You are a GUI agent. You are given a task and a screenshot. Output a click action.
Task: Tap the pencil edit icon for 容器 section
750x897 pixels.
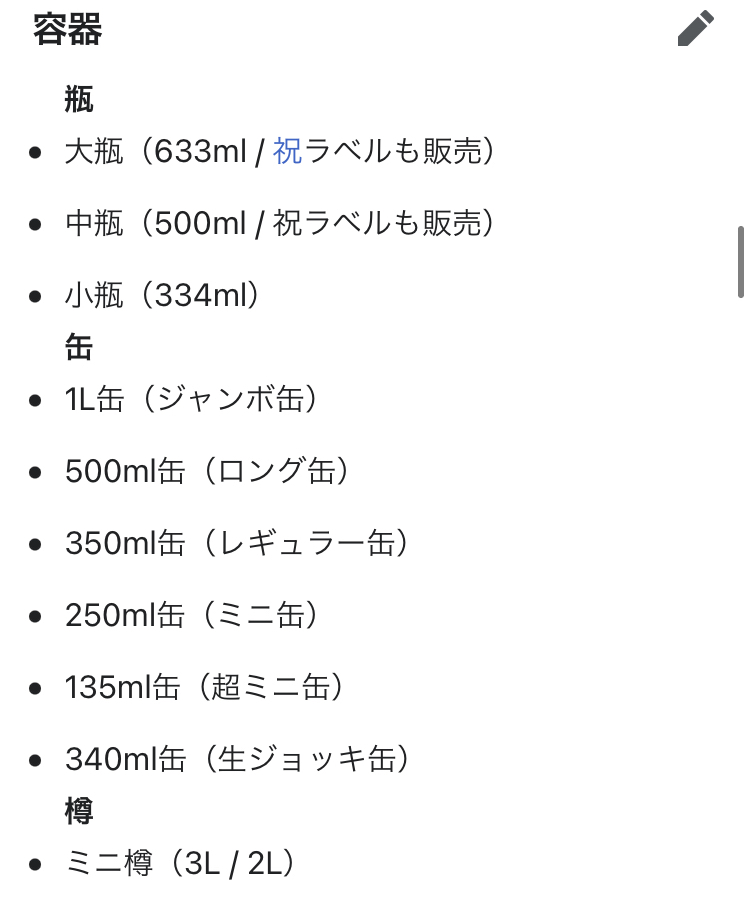[x=696, y=28]
